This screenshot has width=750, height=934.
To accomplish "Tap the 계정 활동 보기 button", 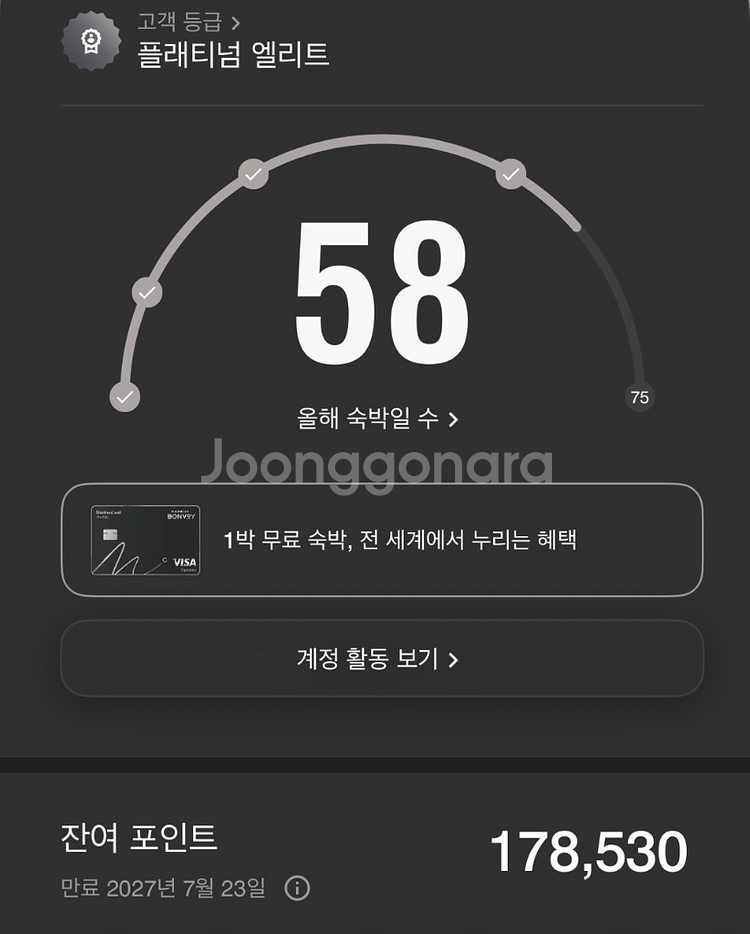I will 382,659.
